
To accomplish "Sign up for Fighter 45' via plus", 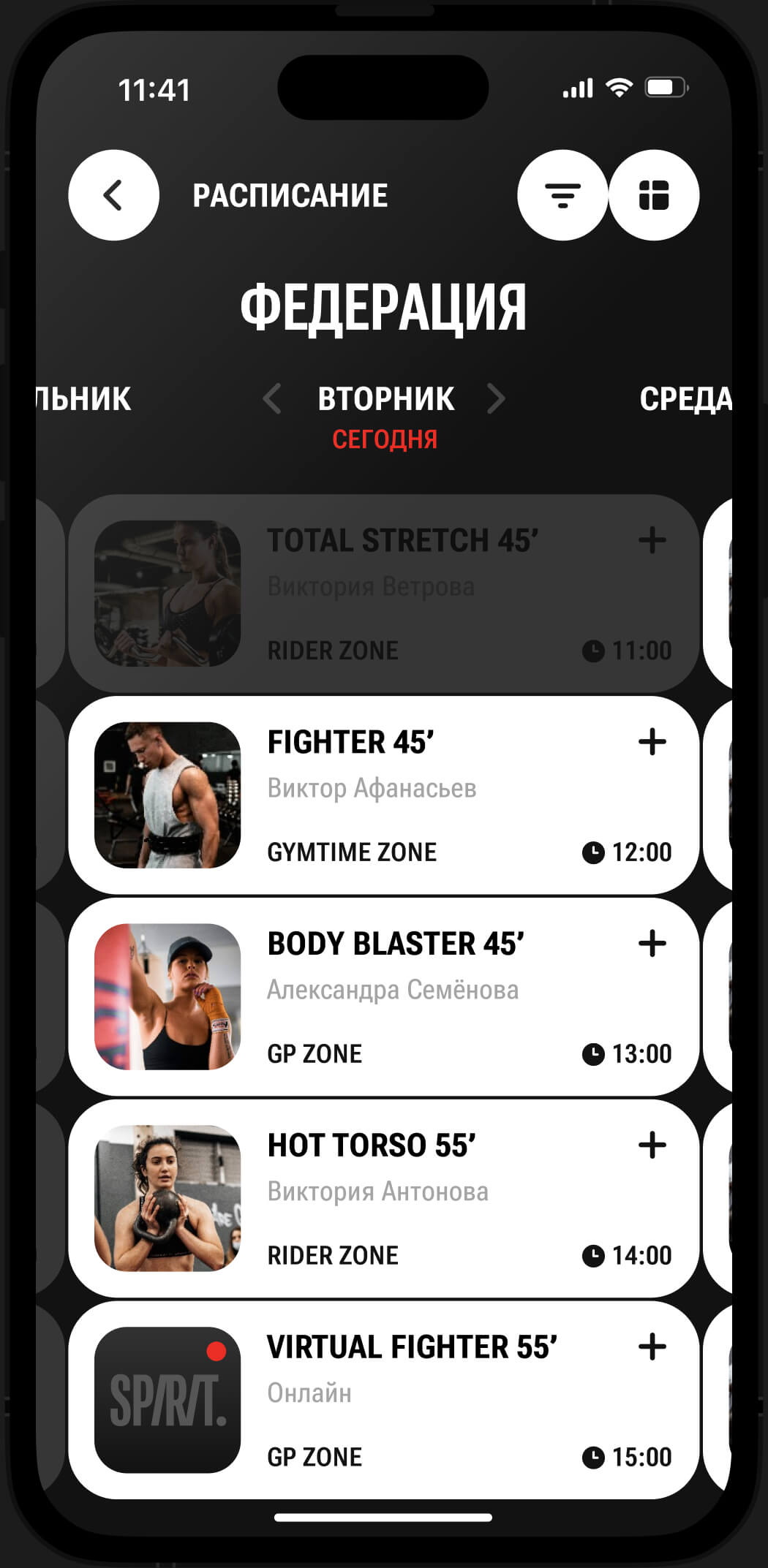I will pos(652,742).
